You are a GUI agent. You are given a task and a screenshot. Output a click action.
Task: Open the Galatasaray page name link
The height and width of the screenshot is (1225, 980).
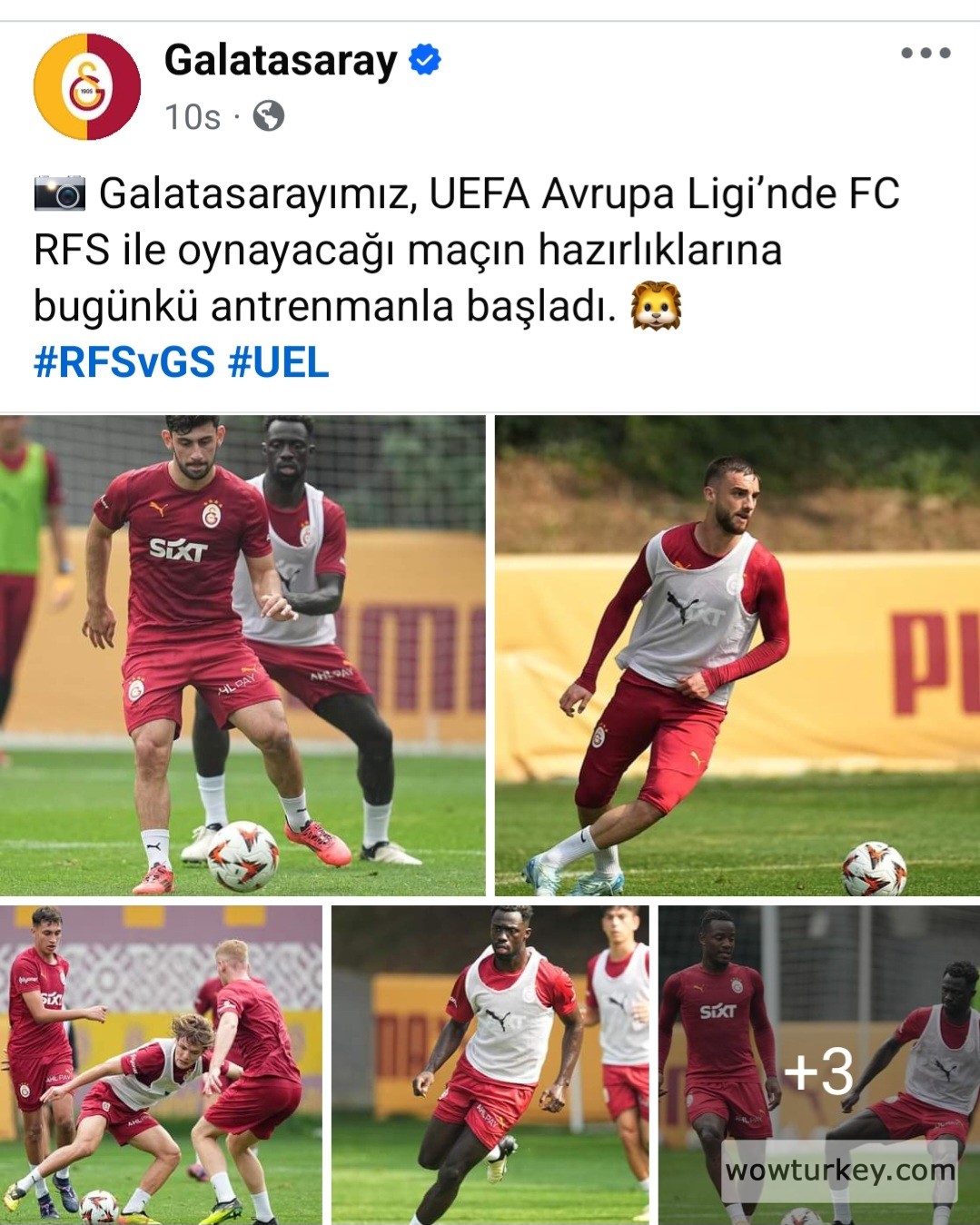[280, 61]
